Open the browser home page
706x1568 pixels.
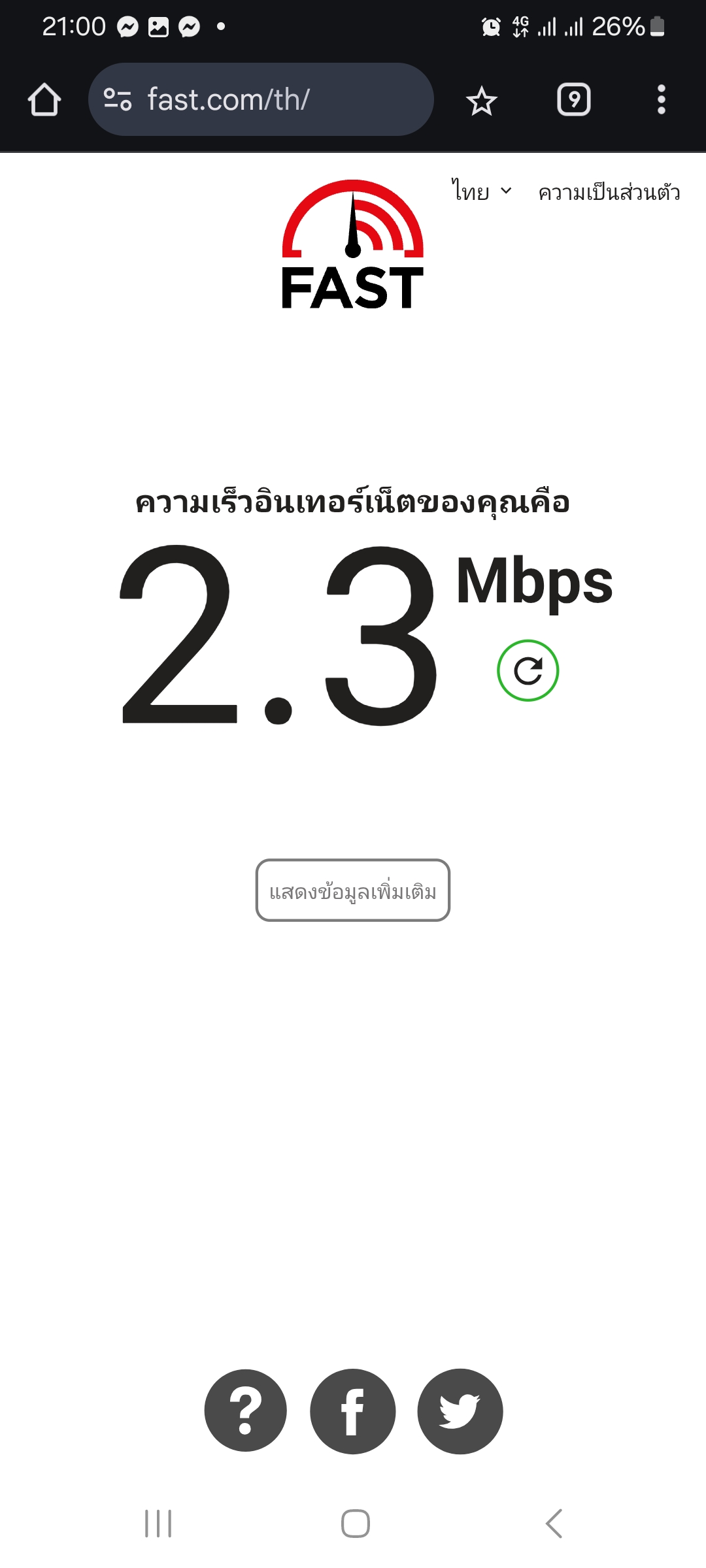coord(44,100)
